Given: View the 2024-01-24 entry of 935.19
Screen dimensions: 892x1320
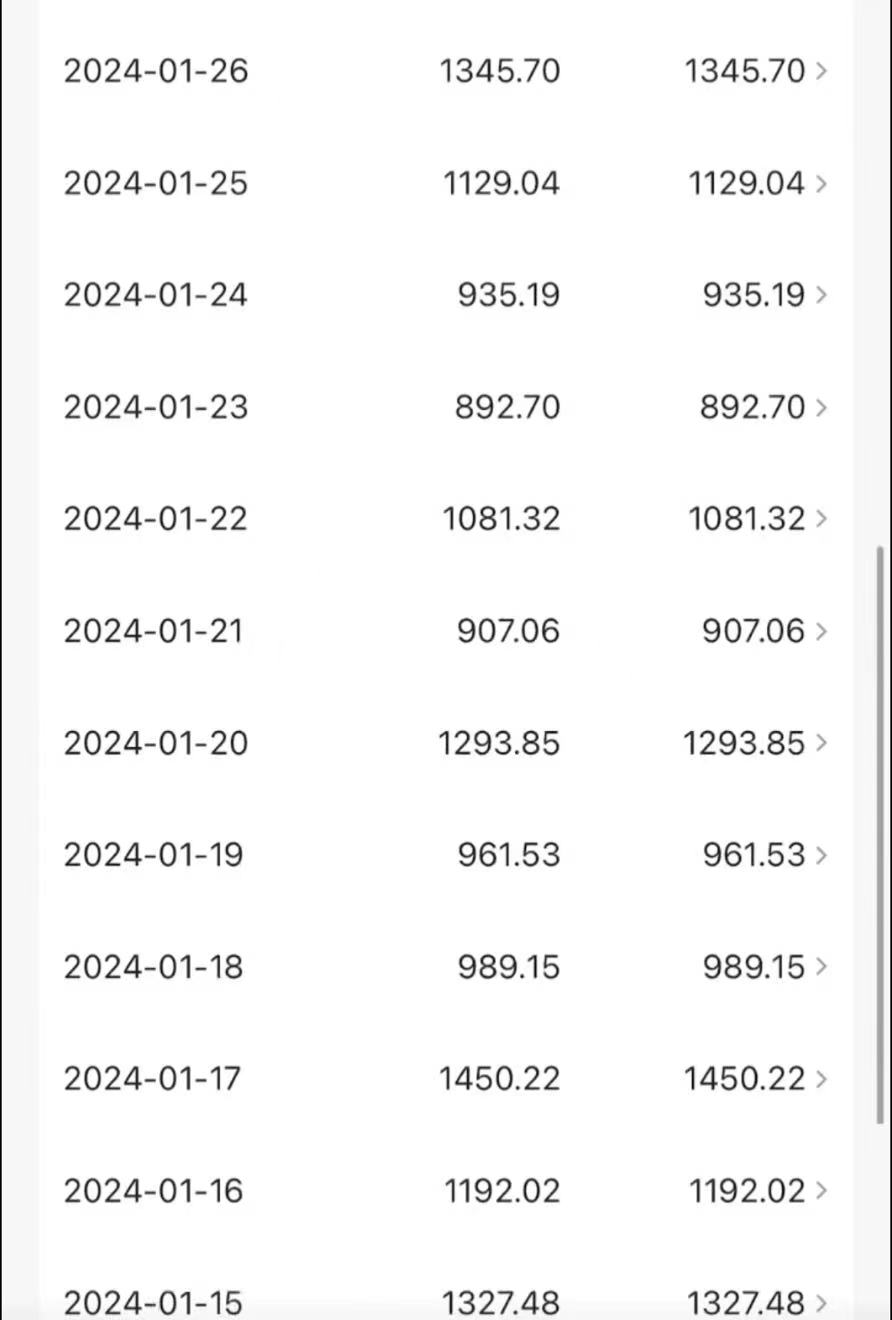Looking at the screenshot, I should (446, 295).
